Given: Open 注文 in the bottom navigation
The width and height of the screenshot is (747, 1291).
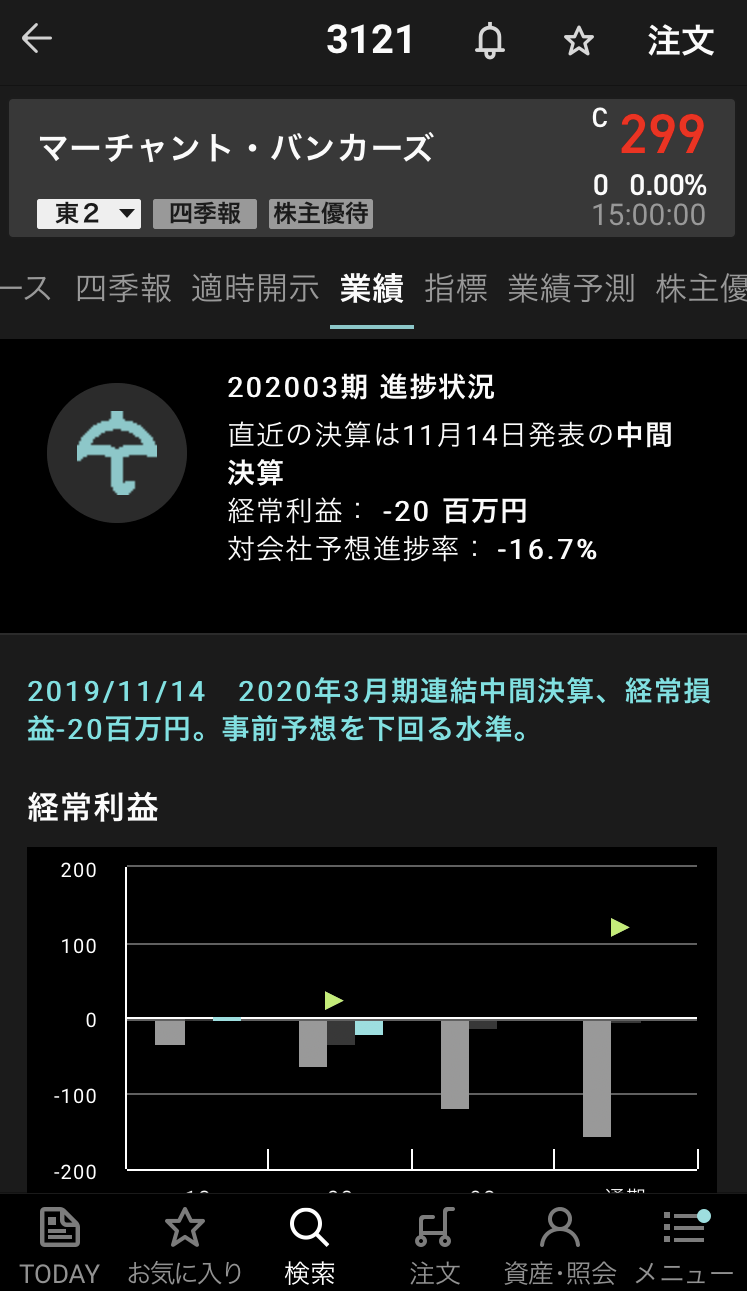Looking at the screenshot, I should (435, 1243).
